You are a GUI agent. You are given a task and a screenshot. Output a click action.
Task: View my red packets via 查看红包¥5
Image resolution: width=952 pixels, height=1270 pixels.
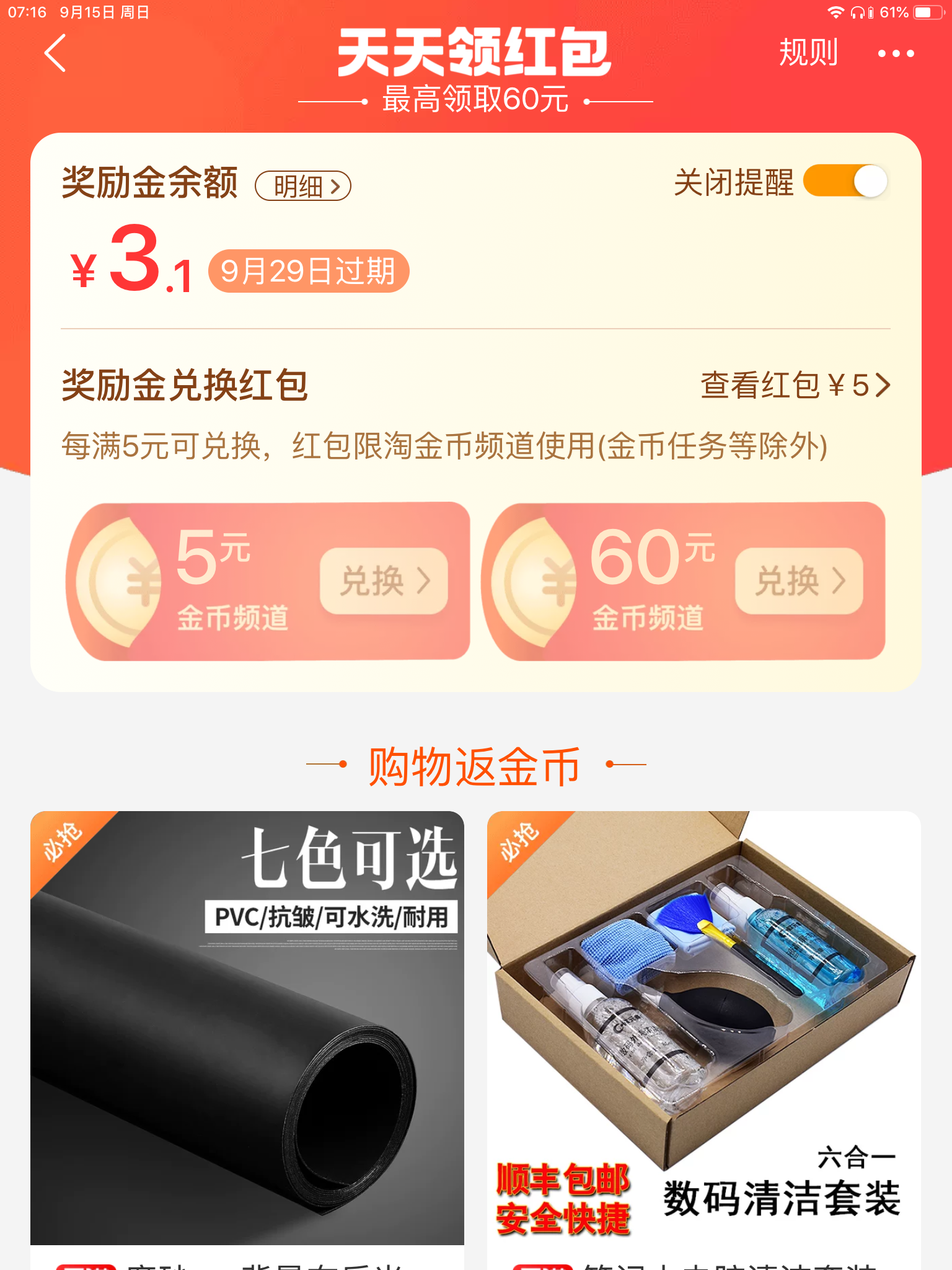coord(795,385)
